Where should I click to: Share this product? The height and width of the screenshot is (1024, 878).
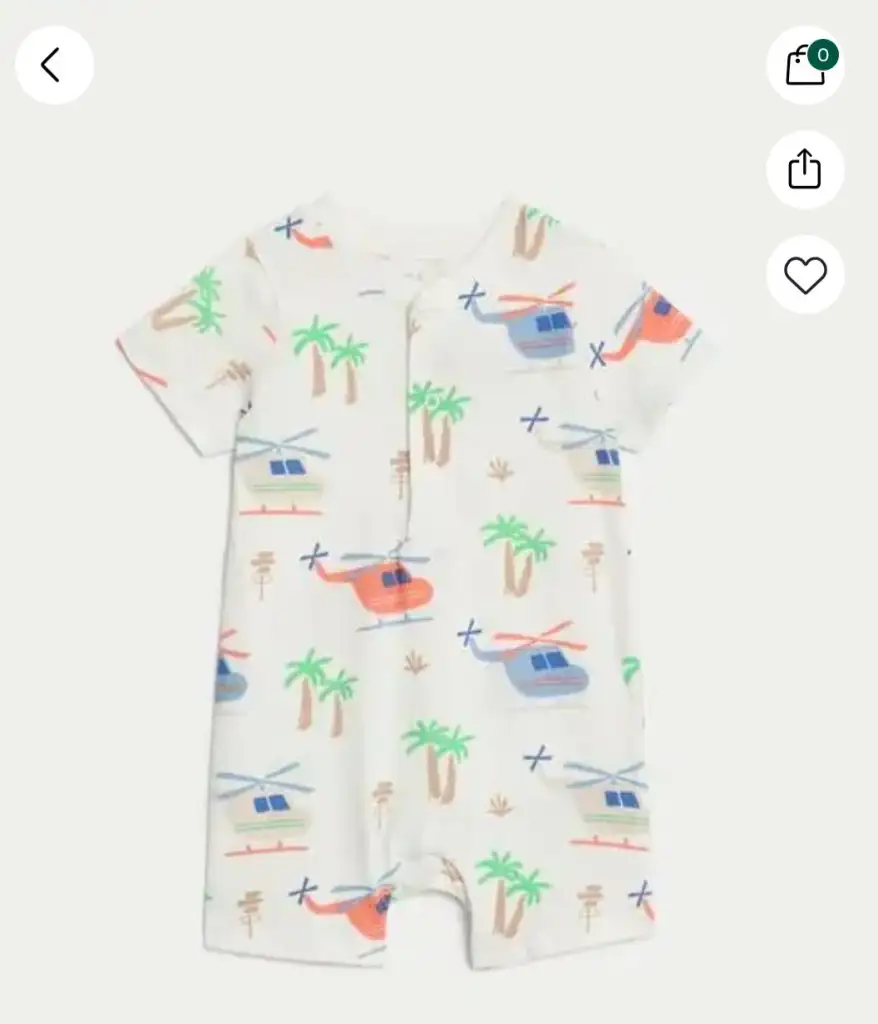(x=805, y=169)
